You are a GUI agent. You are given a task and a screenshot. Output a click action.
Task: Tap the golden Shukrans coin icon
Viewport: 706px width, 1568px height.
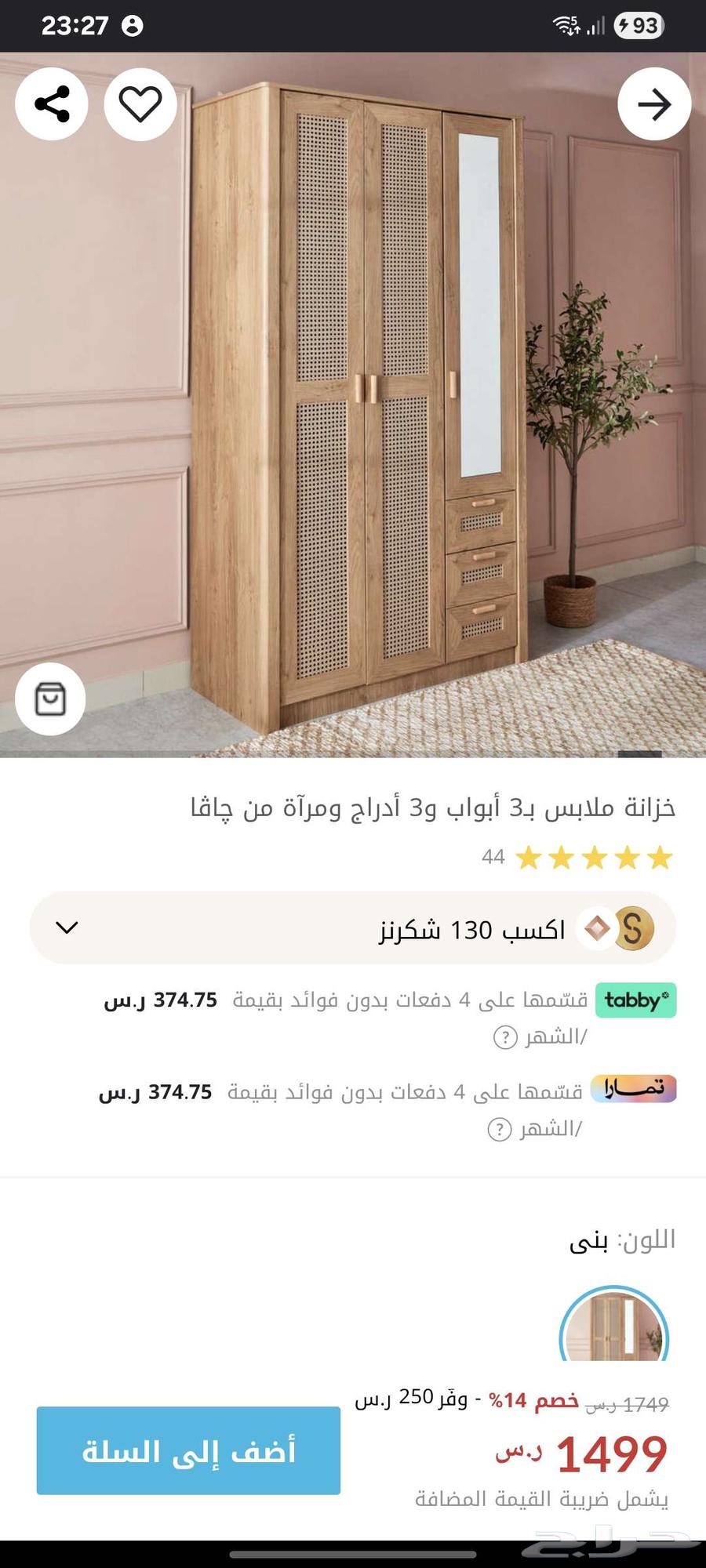coord(632,928)
